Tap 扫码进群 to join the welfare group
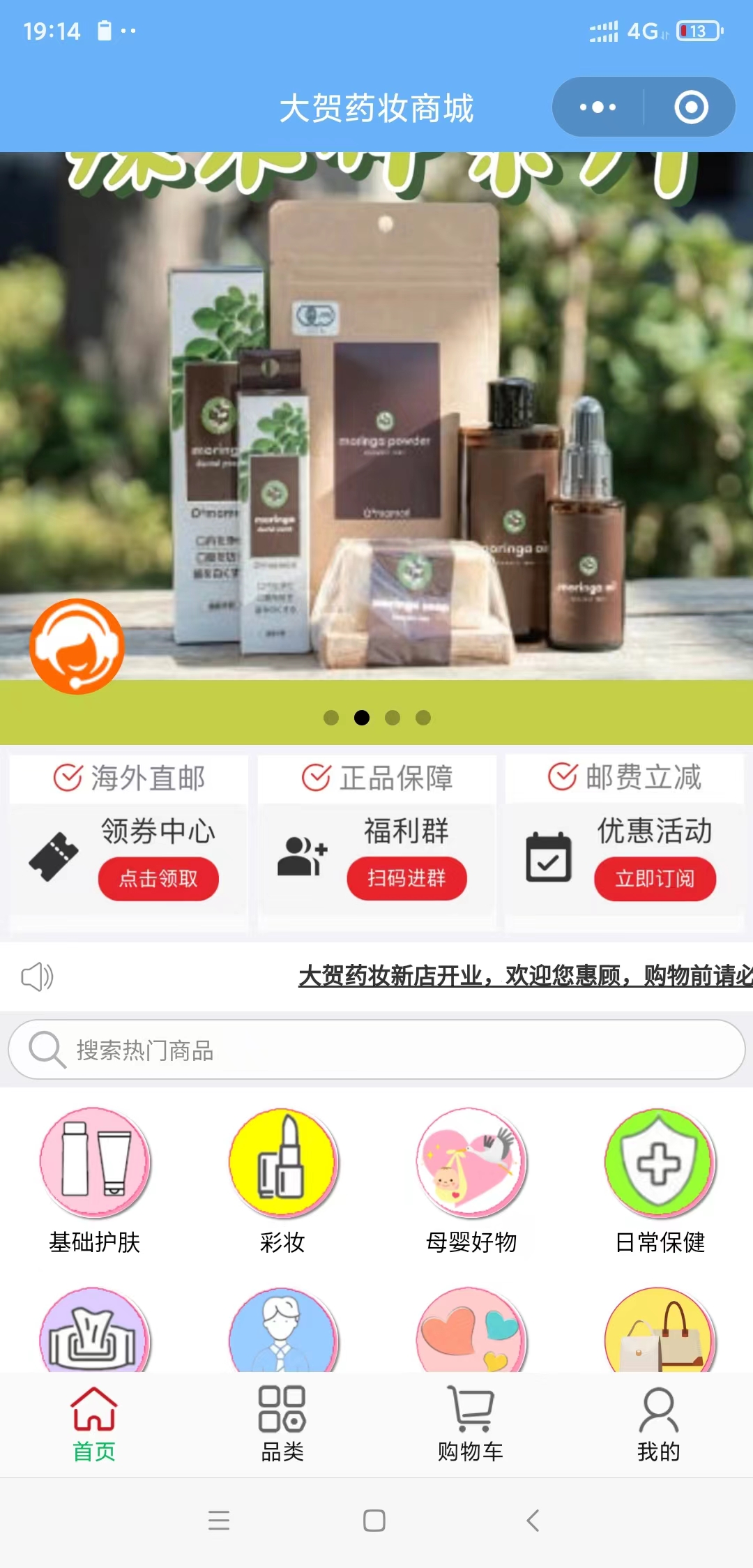The width and height of the screenshot is (753, 1568). click(x=406, y=878)
